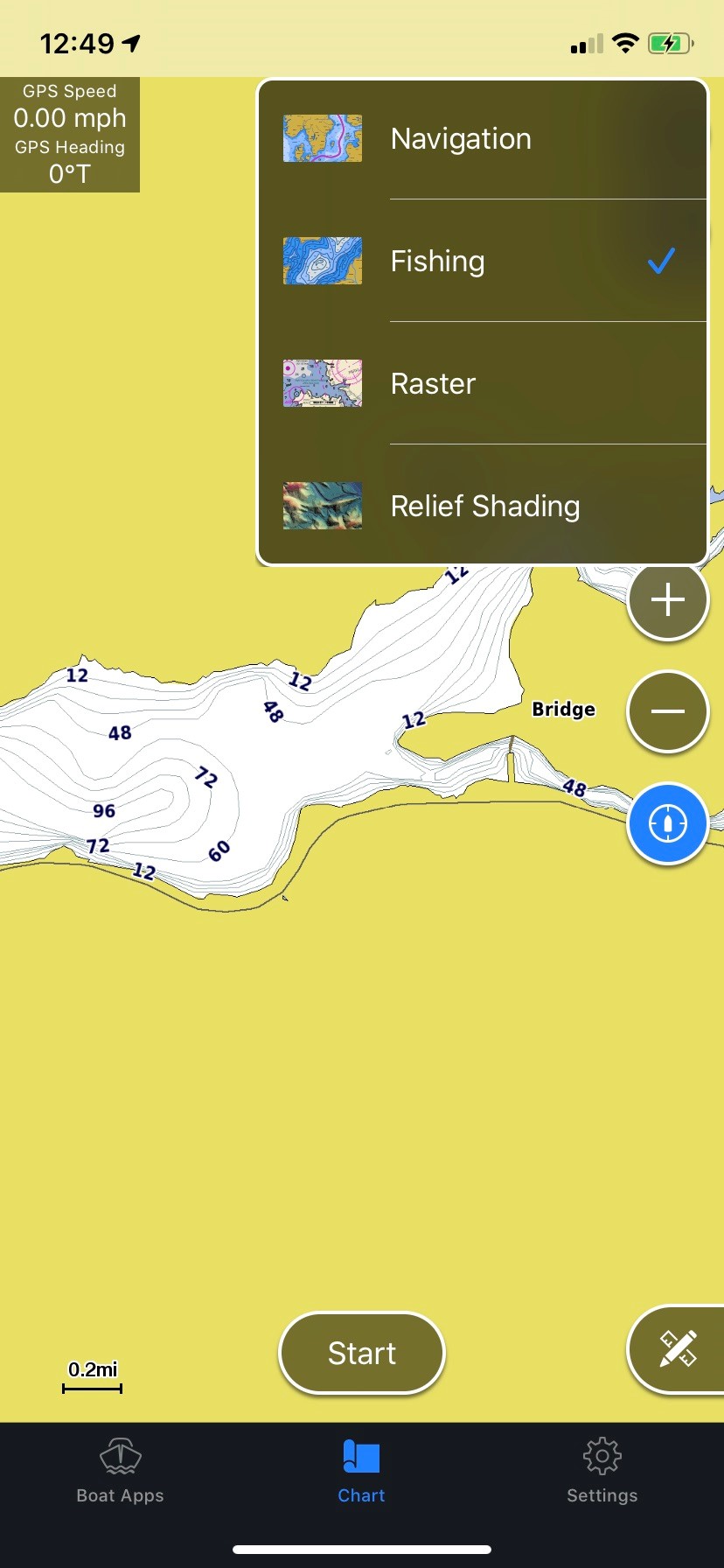Zoom in with the plus button

[x=668, y=600]
